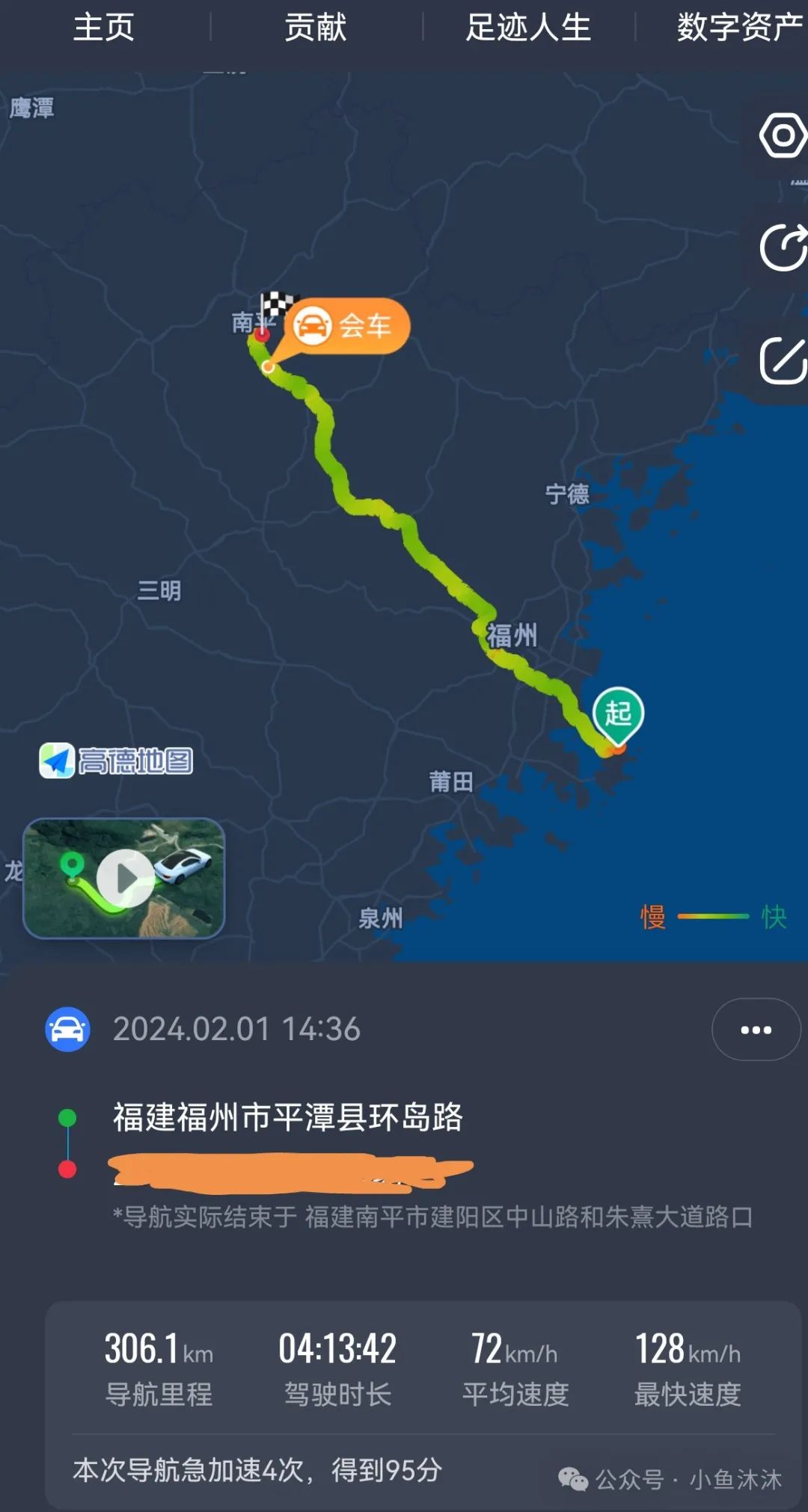Open the three-dot more options button

(756, 1030)
